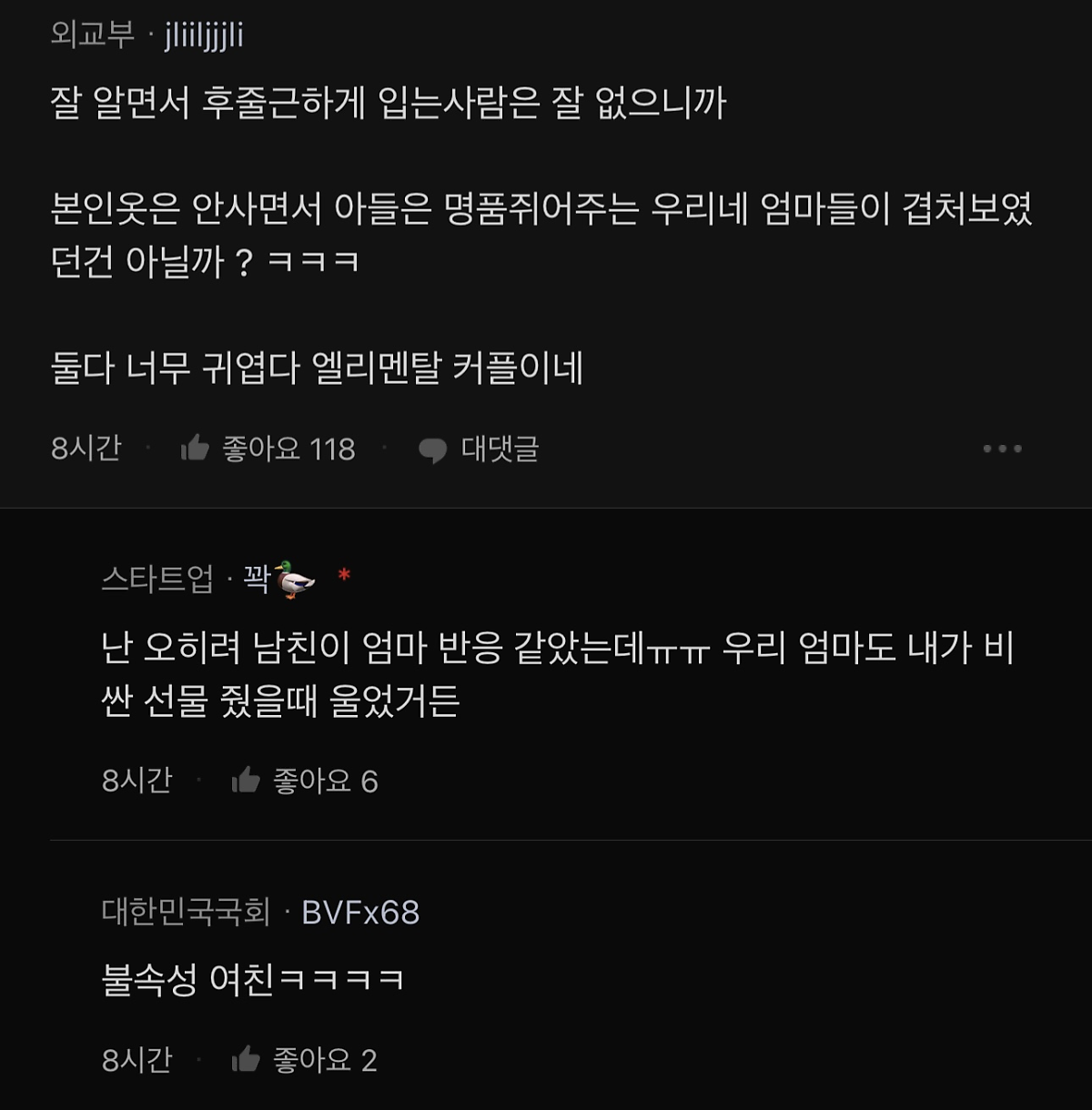Reply to jliiljjjli's comment via 대댓글
This screenshot has height=1110, width=1092.
(479, 449)
